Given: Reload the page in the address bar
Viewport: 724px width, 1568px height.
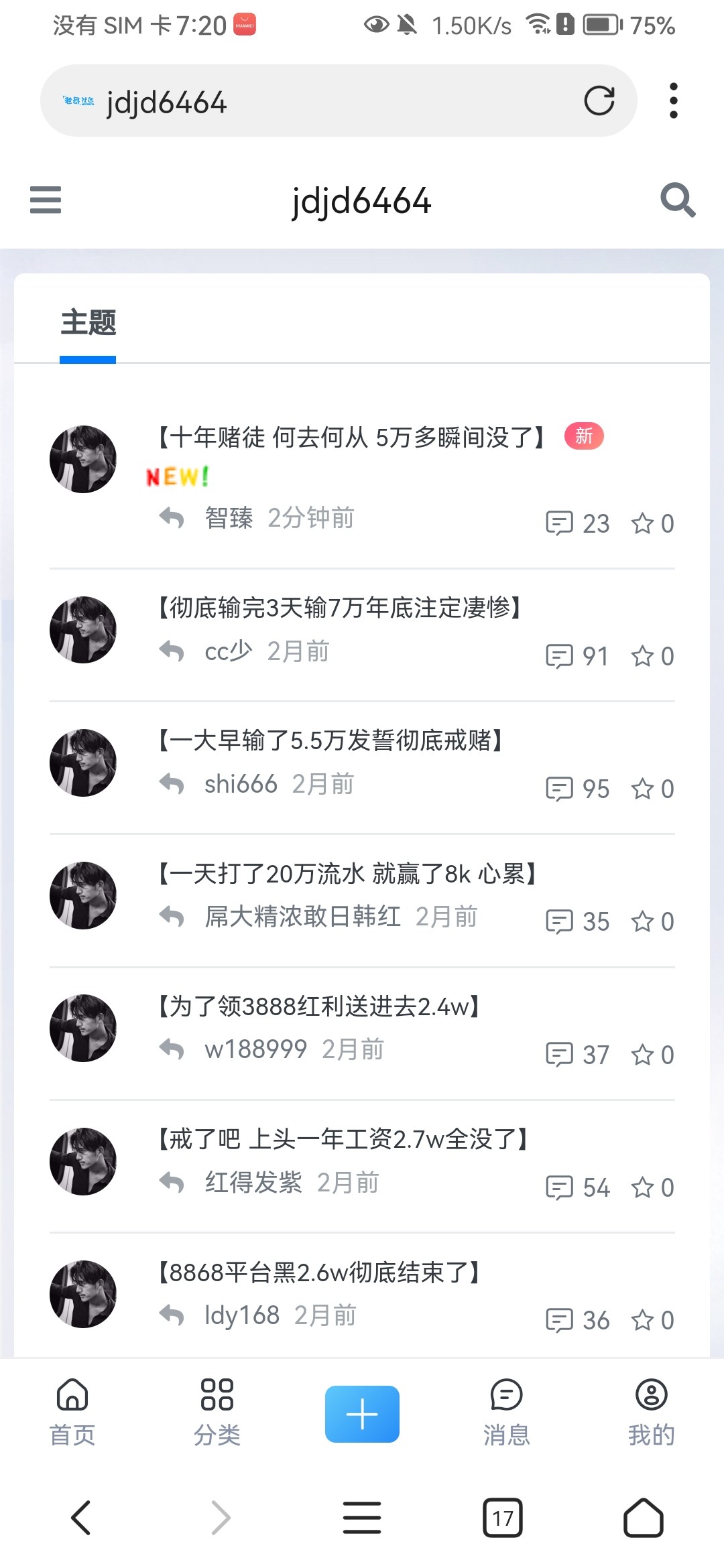Looking at the screenshot, I should click(599, 101).
